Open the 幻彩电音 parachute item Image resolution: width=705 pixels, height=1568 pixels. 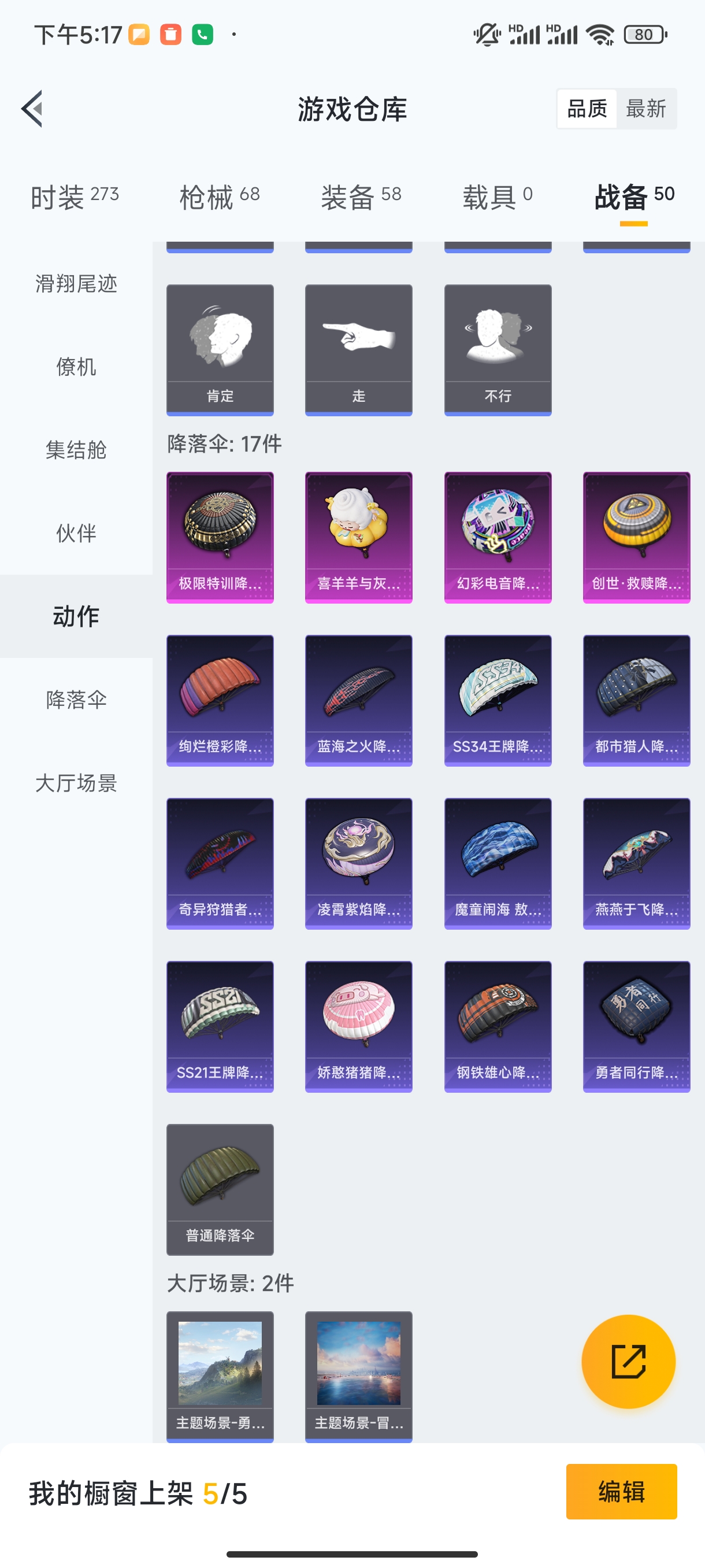pos(498,535)
